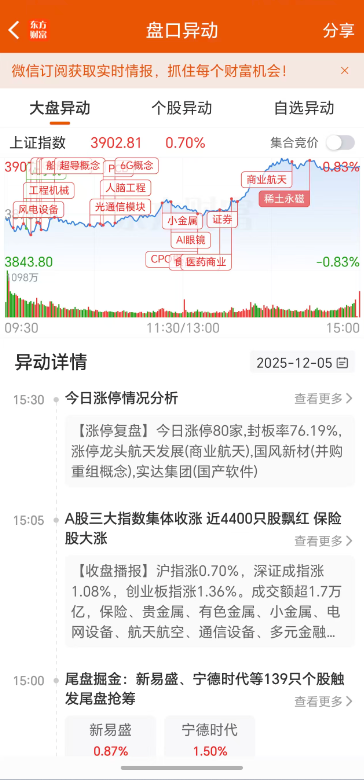View more on A股三大指数集体收涨
The width and height of the screenshot is (364, 780).
coord(323,540)
